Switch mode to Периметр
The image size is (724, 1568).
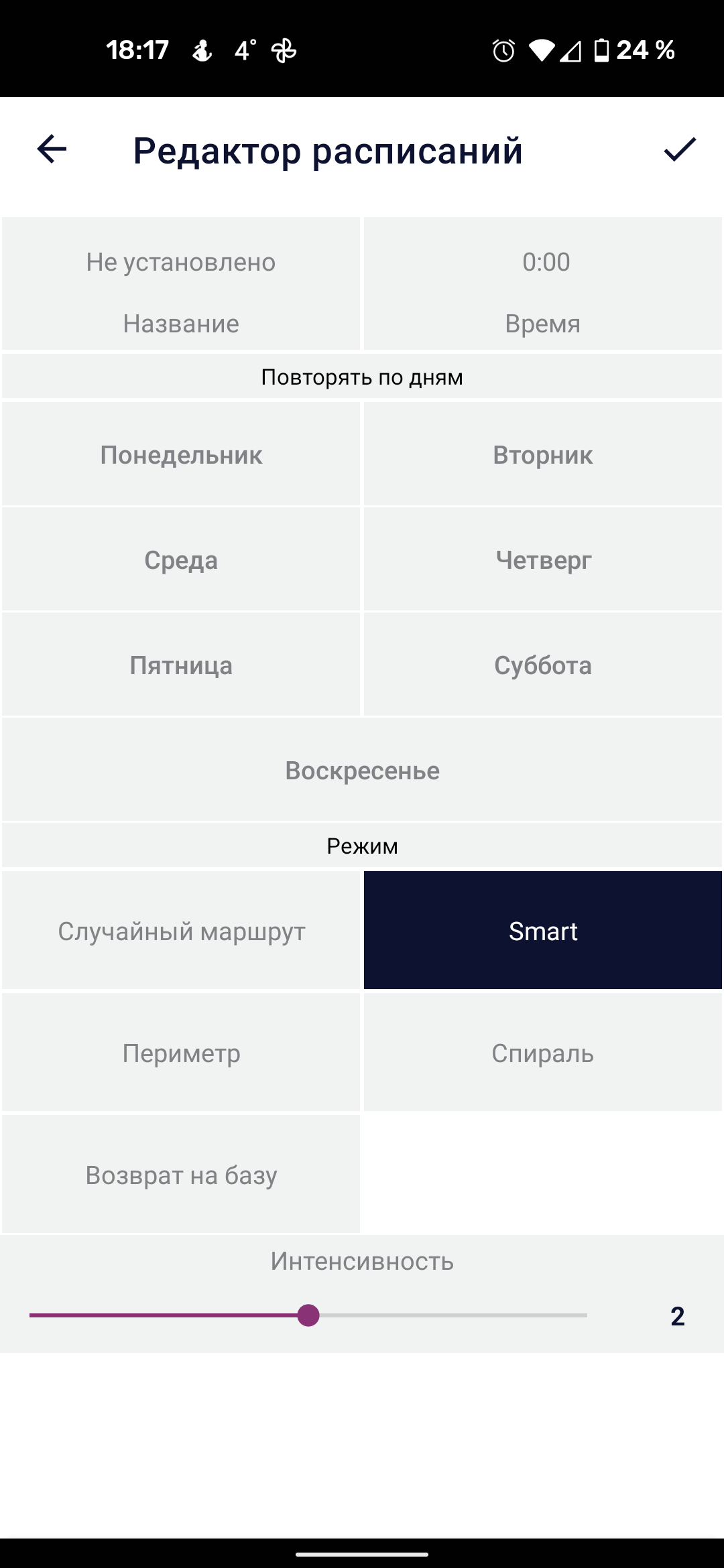point(181,1053)
